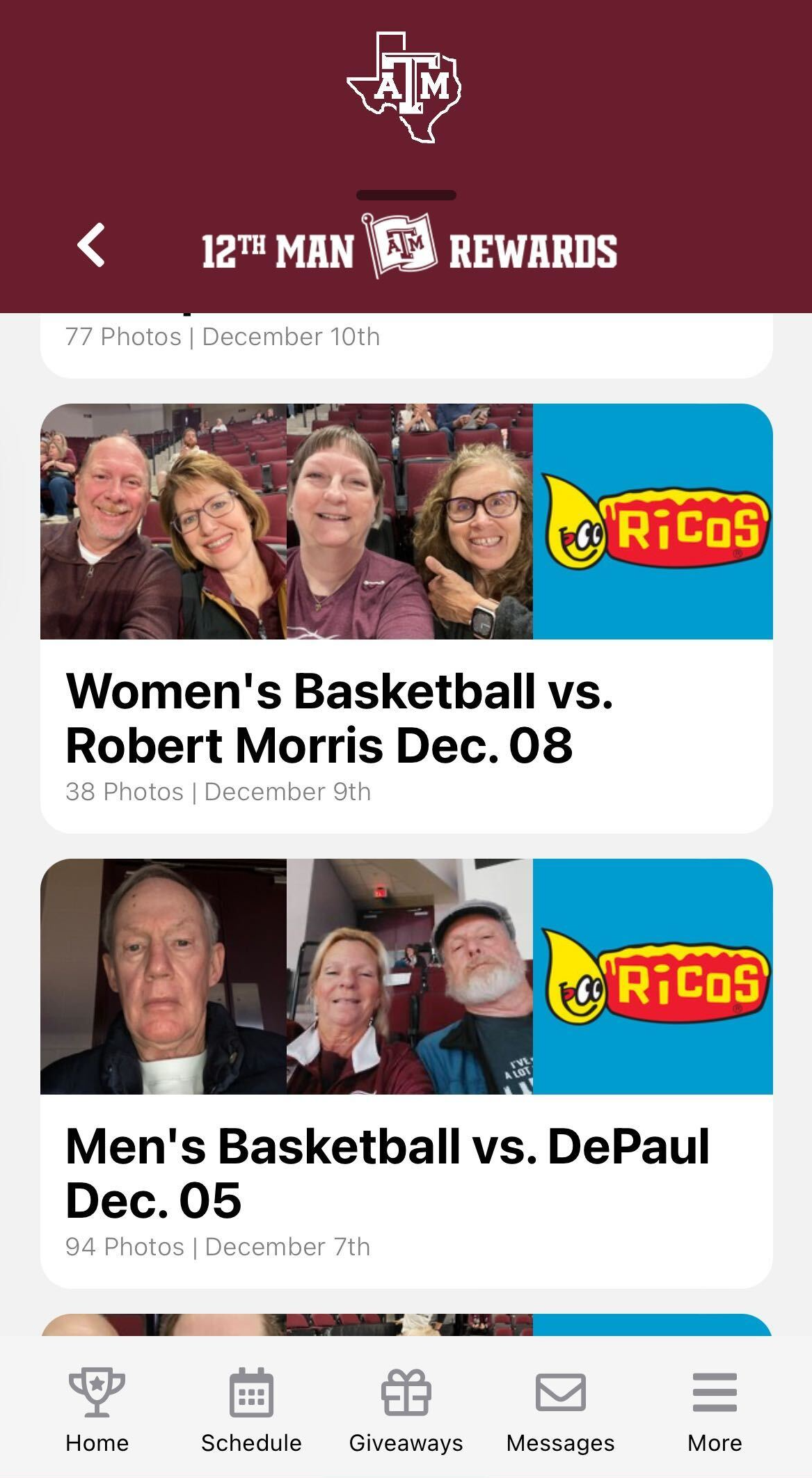Go back using the top-left arrow
The image size is (812, 1478).
tap(91, 245)
